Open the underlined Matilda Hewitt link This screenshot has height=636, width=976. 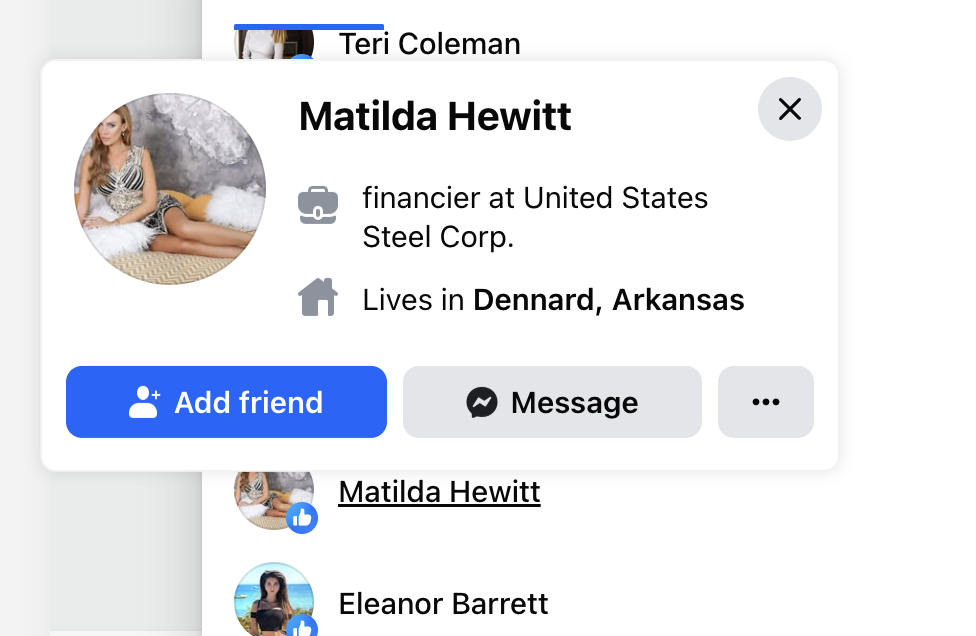click(439, 492)
